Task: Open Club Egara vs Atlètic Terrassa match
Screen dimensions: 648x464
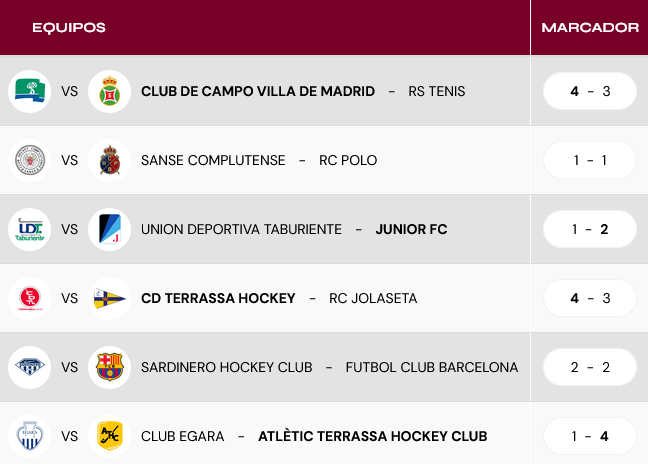Action: (x=313, y=436)
